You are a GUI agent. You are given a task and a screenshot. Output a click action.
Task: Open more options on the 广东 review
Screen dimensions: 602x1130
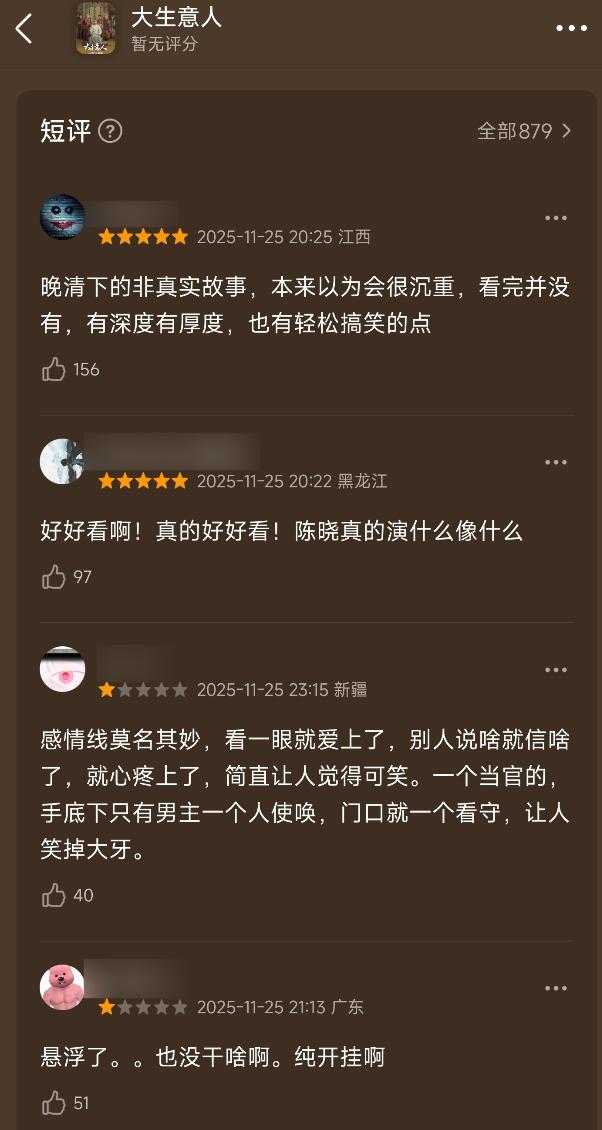tap(555, 988)
